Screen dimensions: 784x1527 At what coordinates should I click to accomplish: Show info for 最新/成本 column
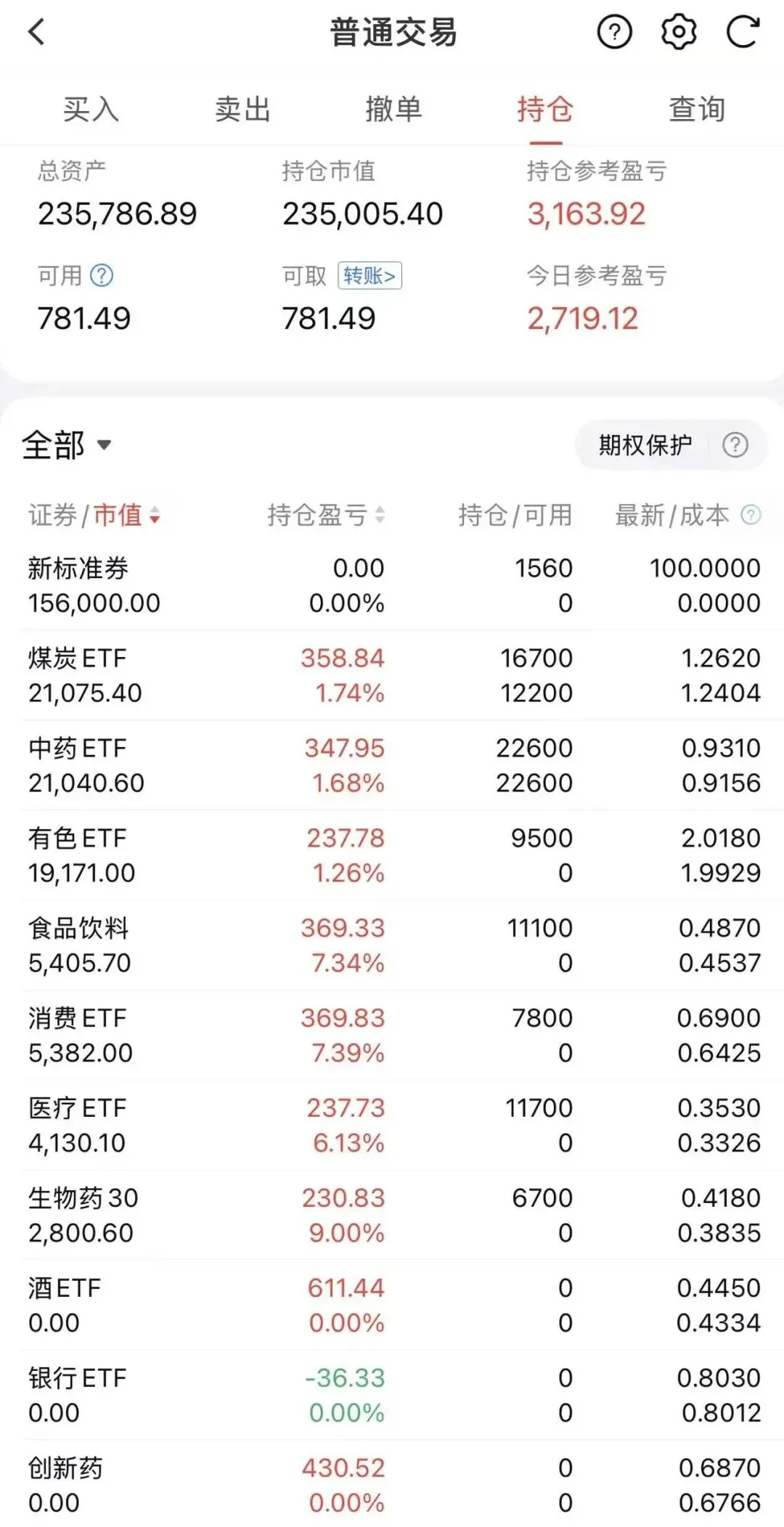pyautogui.click(x=751, y=515)
